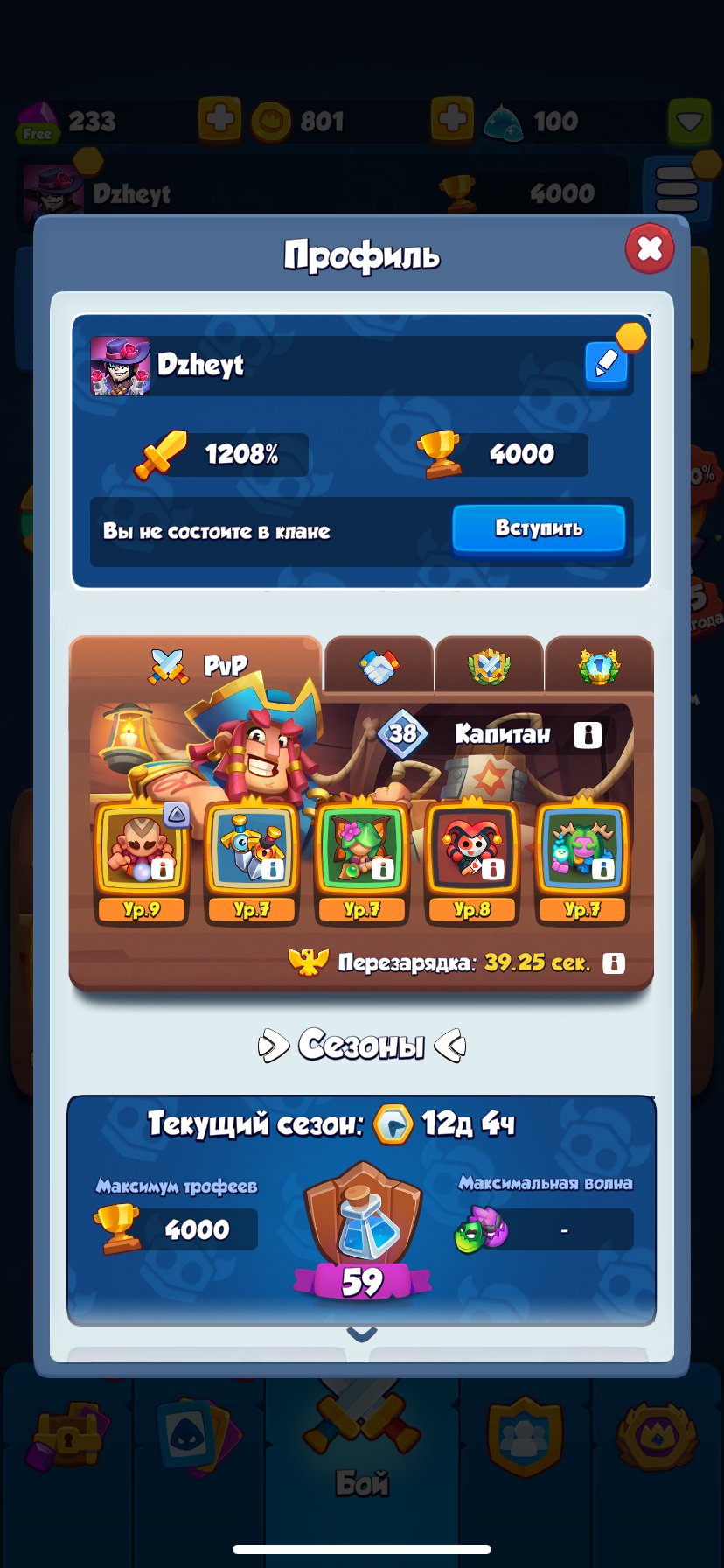Image resolution: width=724 pixels, height=1568 pixels.
Task: Tap Вступить to join a clan
Action: point(539,529)
